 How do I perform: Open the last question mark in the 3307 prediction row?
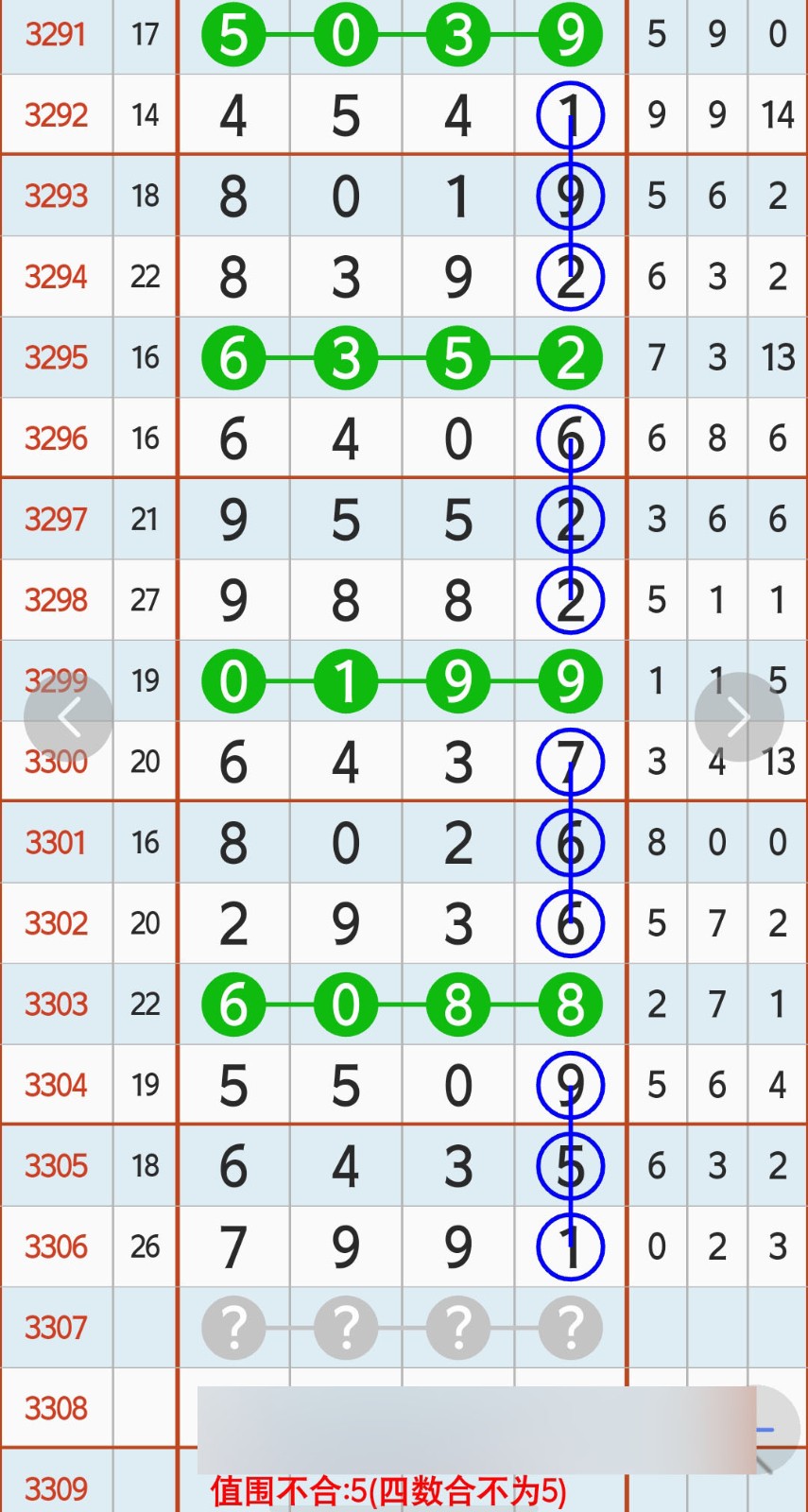click(570, 1328)
